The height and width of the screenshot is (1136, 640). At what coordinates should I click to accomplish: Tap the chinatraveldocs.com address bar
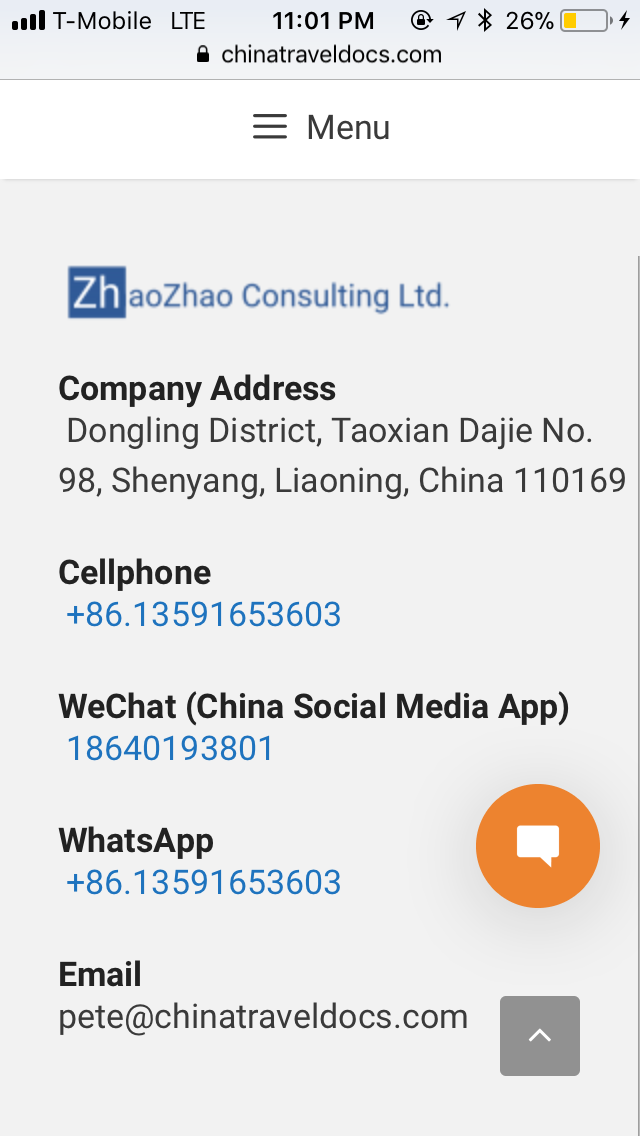[x=320, y=54]
